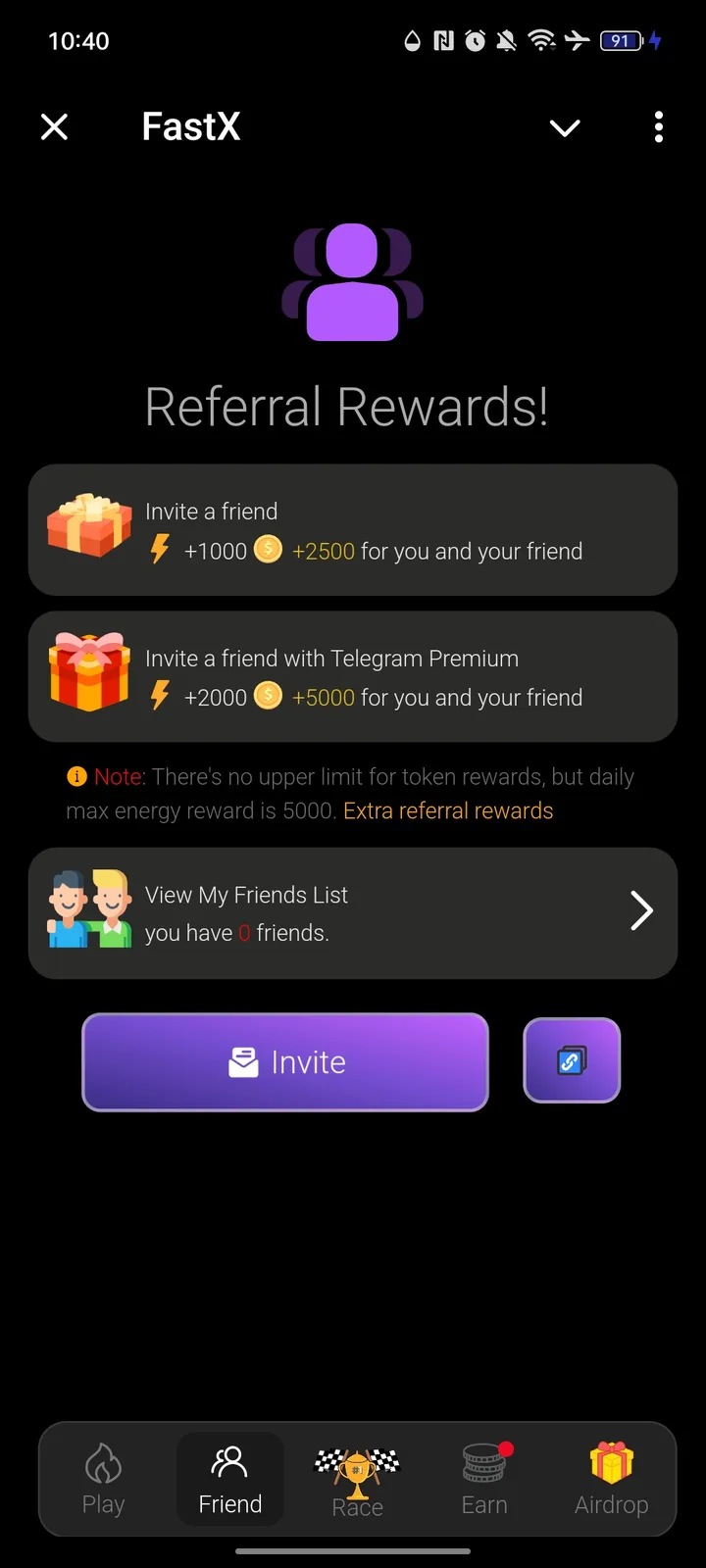Close the FastX mini app with X
Image resolution: width=706 pixels, height=1568 pixels.
click(54, 126)
